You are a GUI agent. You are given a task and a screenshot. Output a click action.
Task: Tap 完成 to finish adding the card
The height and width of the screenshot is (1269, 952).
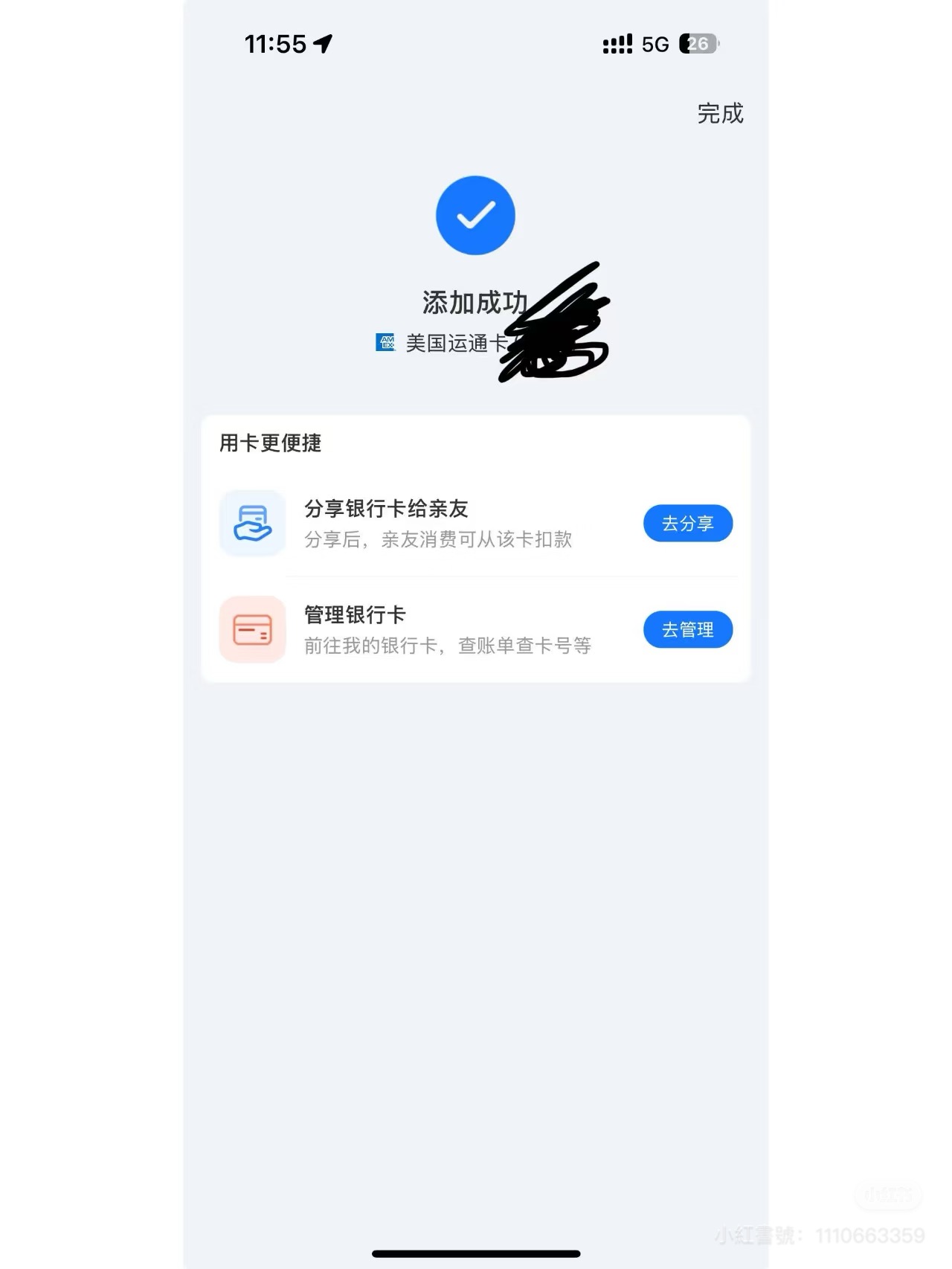pos(718,115)
